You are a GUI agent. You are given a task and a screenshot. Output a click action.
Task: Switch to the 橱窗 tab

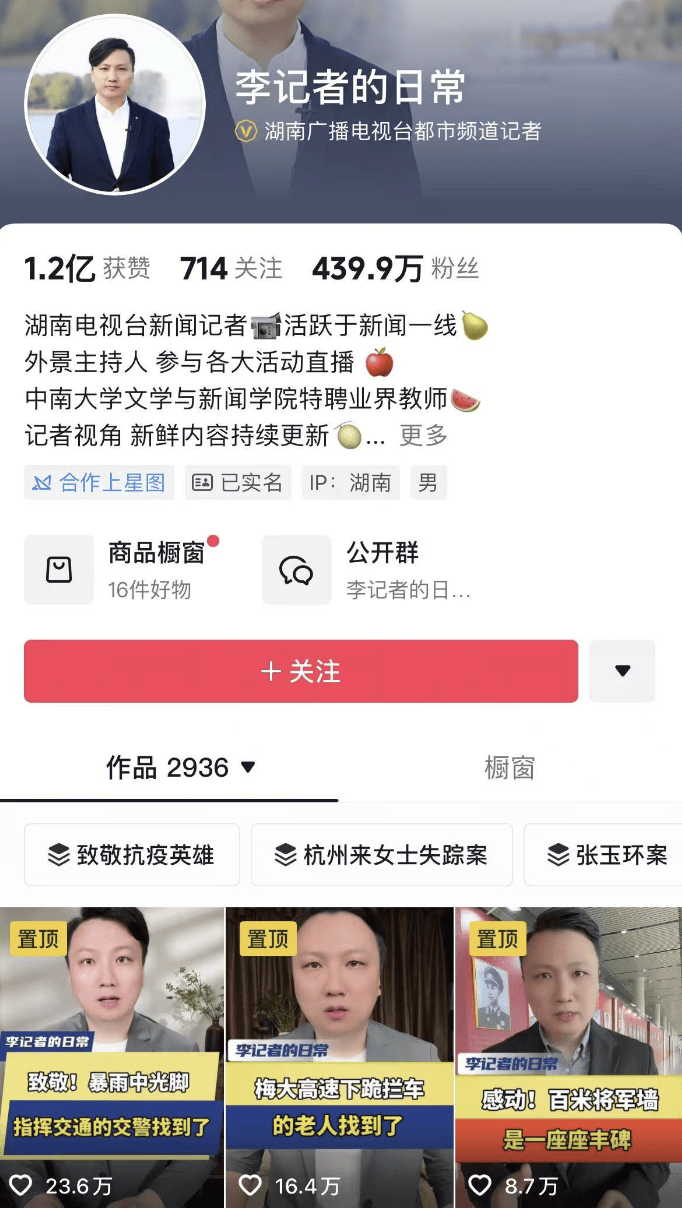coord(509,768)
